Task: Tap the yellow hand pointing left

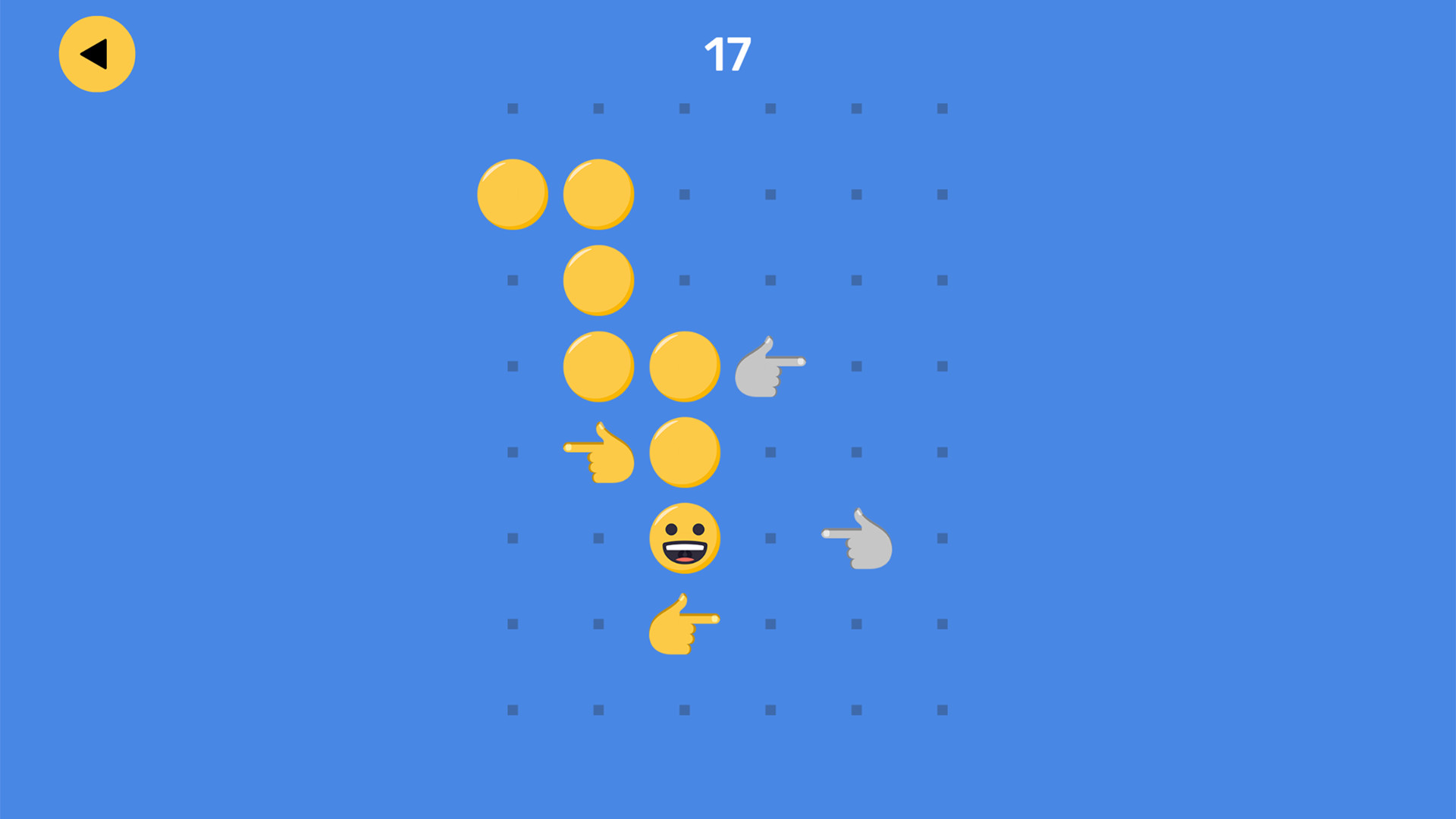Action: [599, 453]
